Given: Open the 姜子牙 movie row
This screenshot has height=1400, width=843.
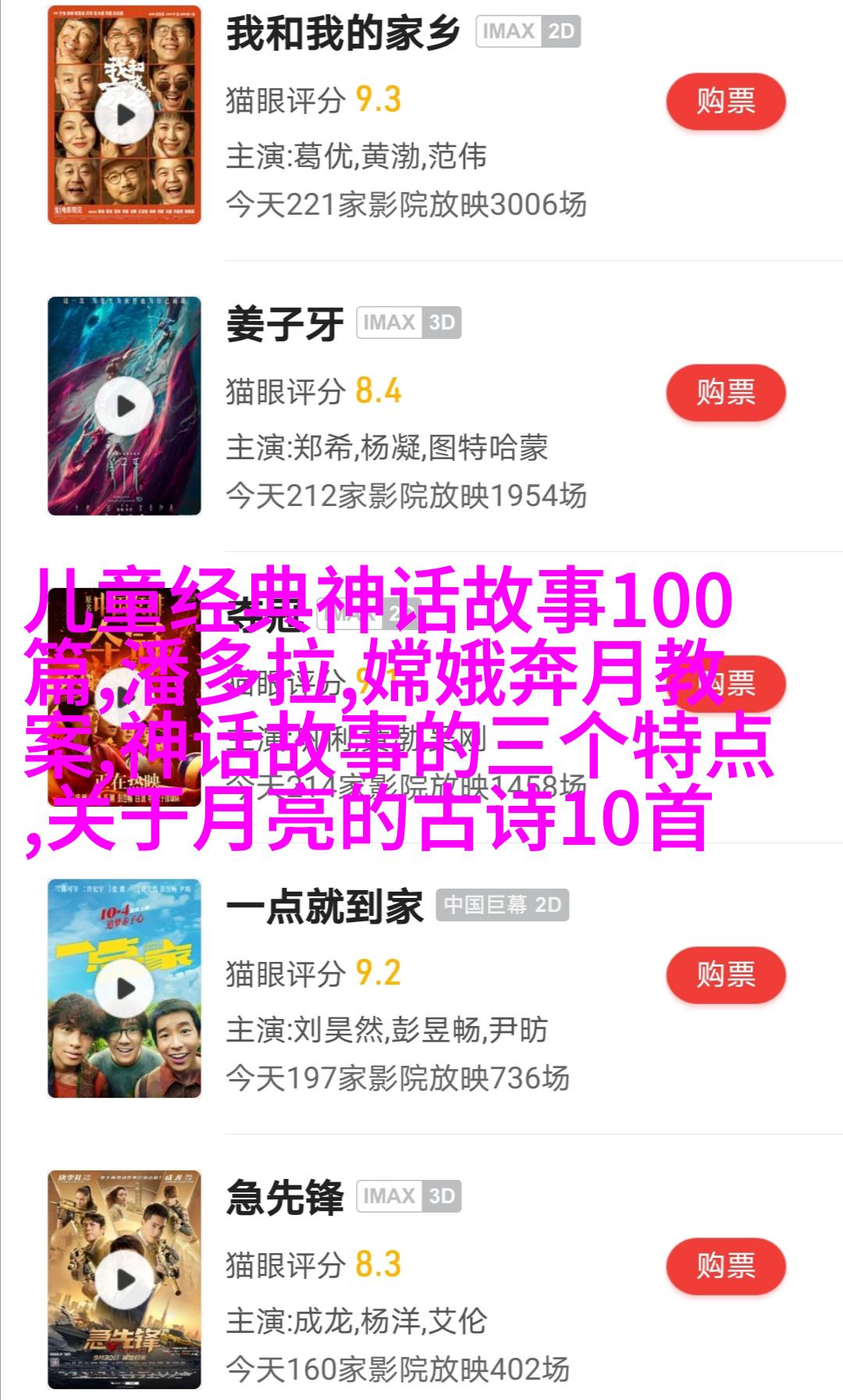Looking at the screenshot, I should 286,324.
